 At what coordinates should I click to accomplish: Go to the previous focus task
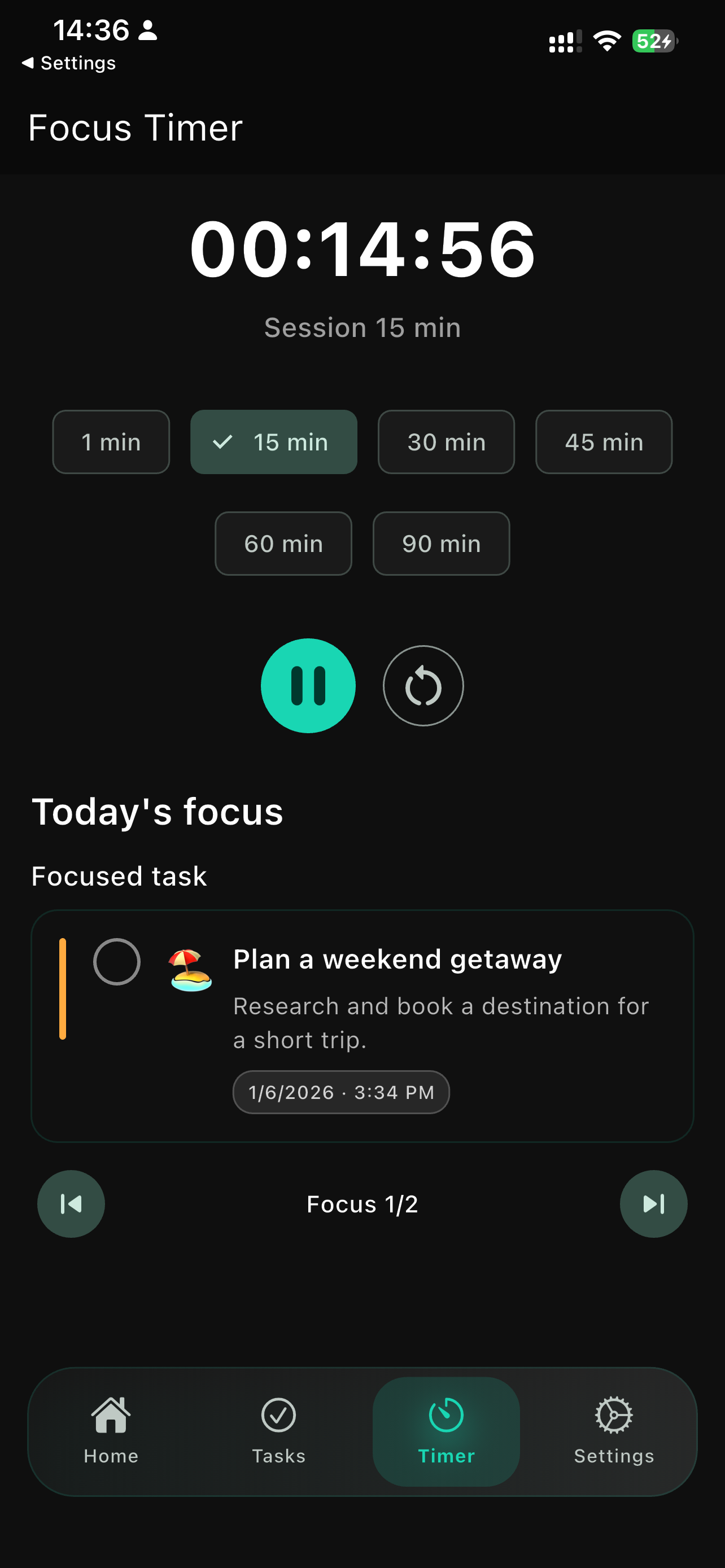point(71,1204)
